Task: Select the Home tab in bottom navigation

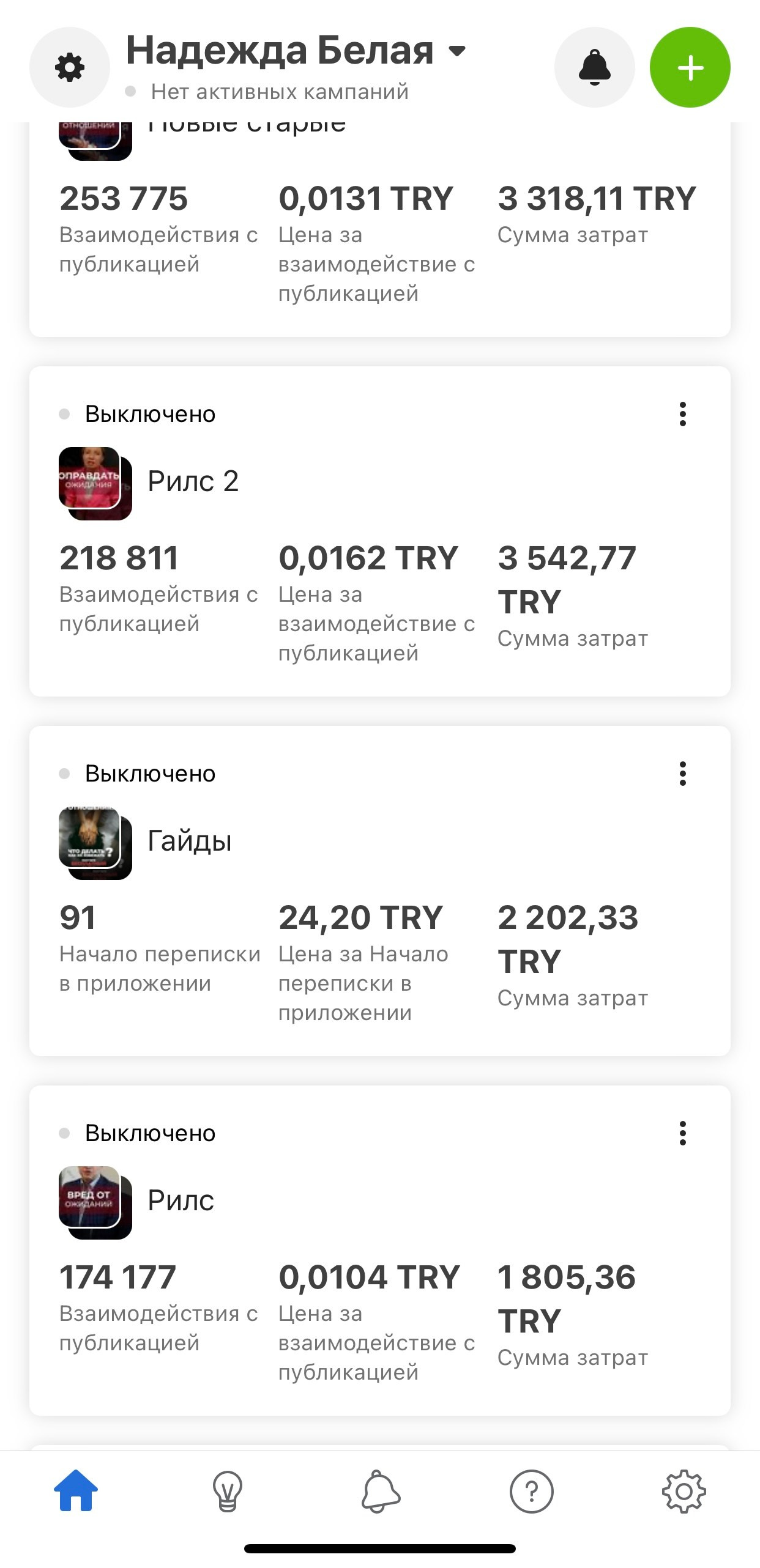Action: click(x=76, y=1490)
